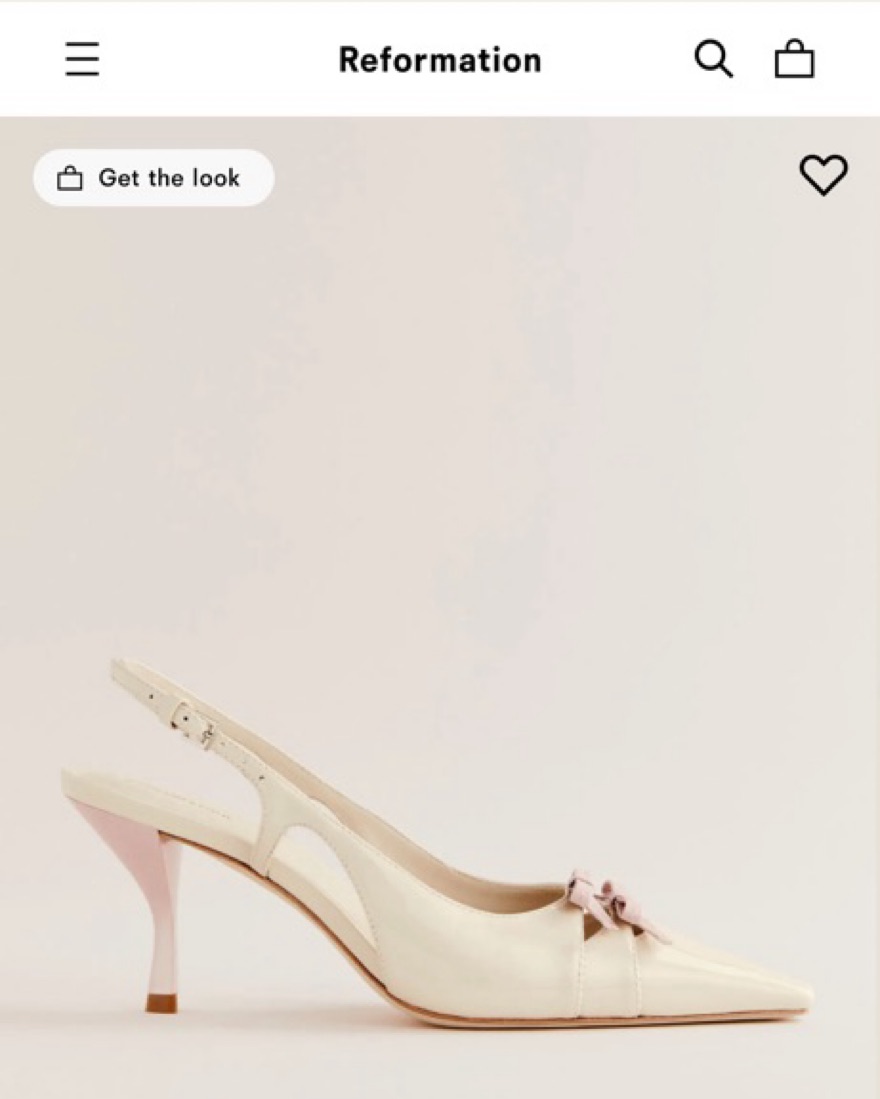Open the search icon
The width and height of the screenshot is (880, 1099).
(713, 60)
